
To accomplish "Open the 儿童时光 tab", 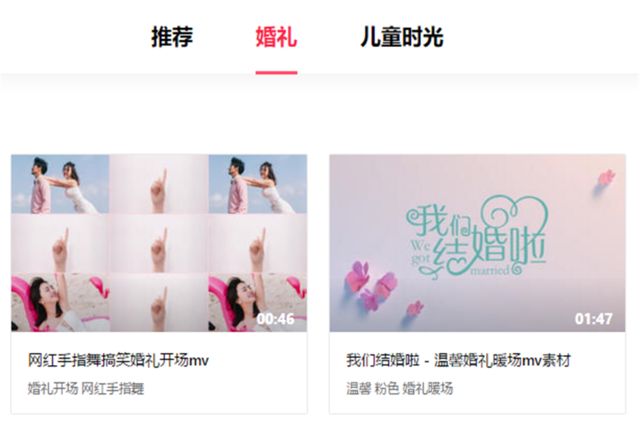I will pos(401,38).
